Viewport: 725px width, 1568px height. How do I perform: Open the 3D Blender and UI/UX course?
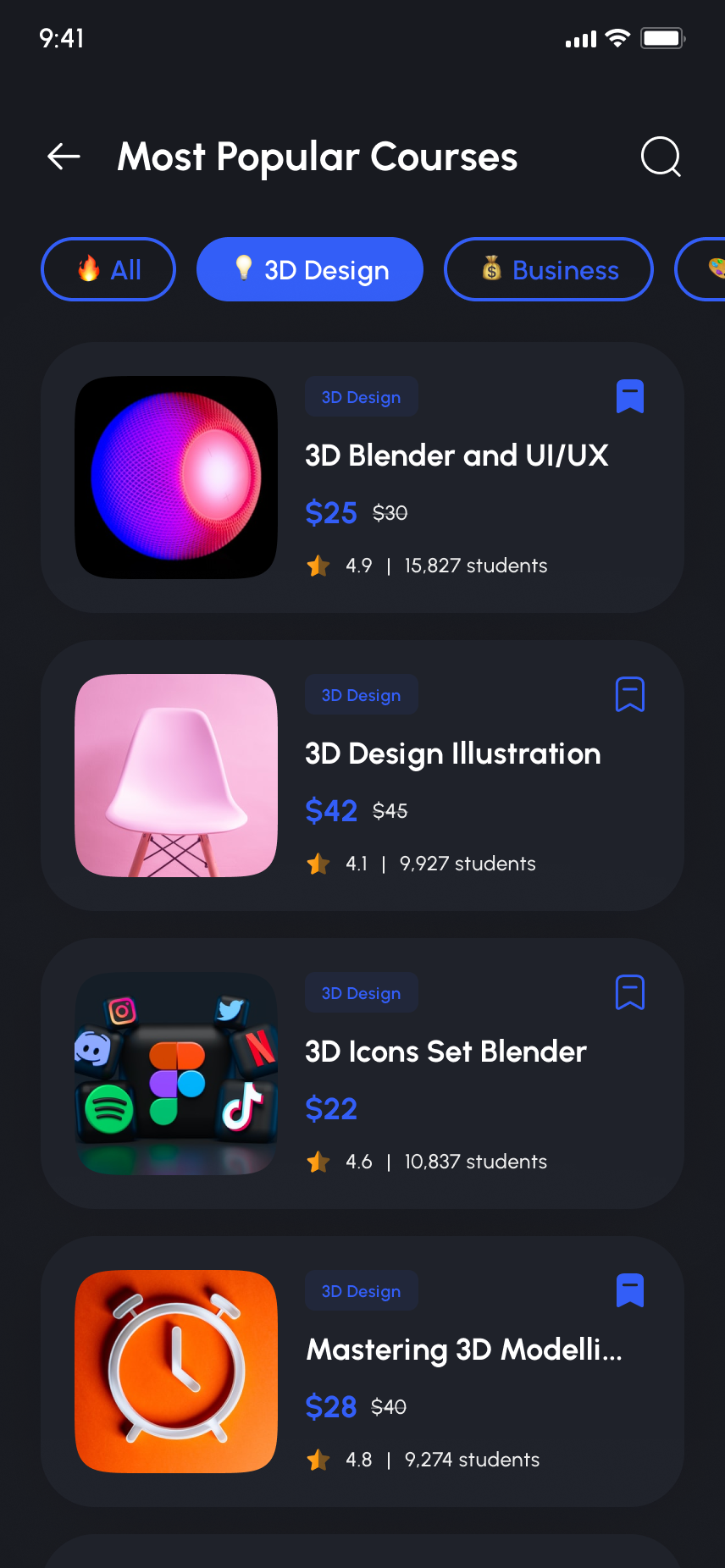457,455
